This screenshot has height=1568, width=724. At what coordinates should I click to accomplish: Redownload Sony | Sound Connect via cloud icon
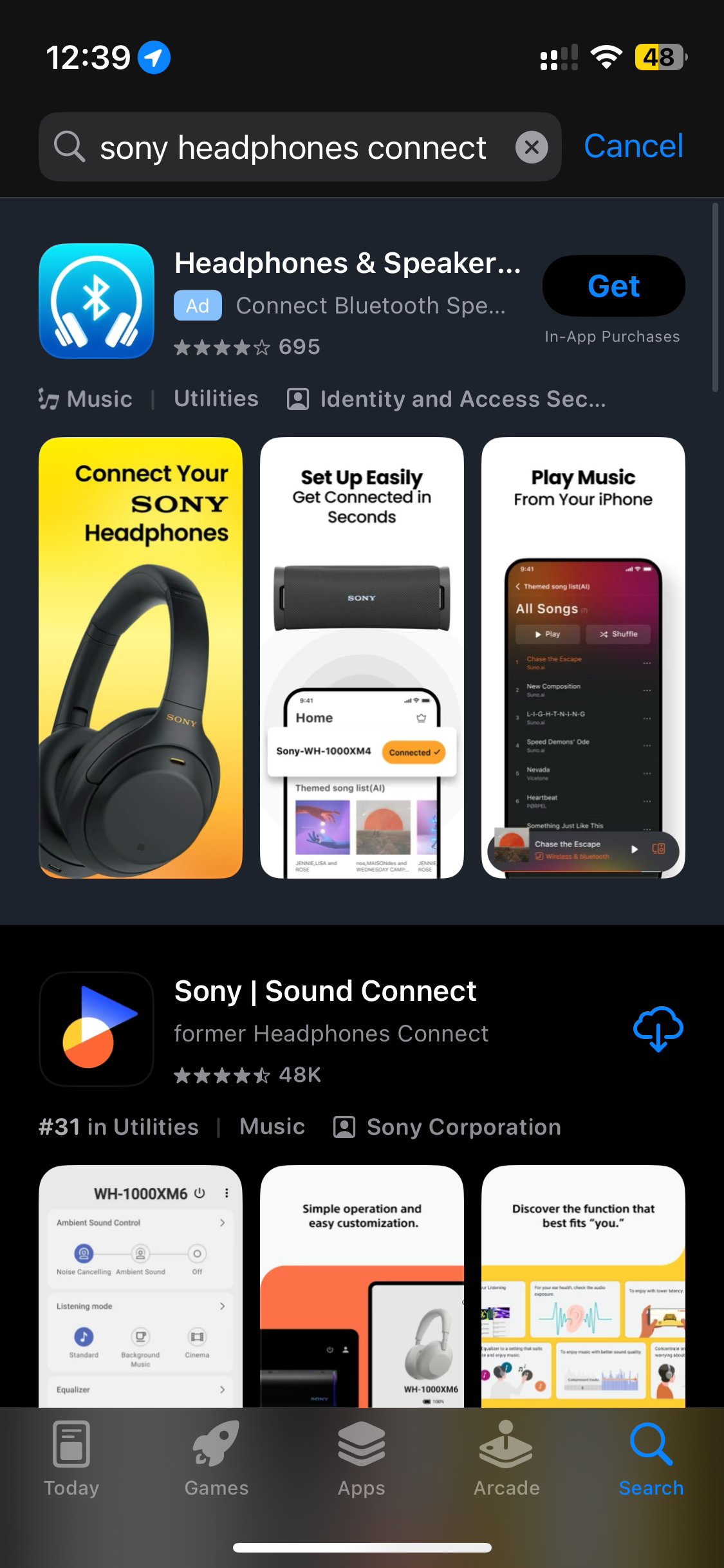(658, 1028)
